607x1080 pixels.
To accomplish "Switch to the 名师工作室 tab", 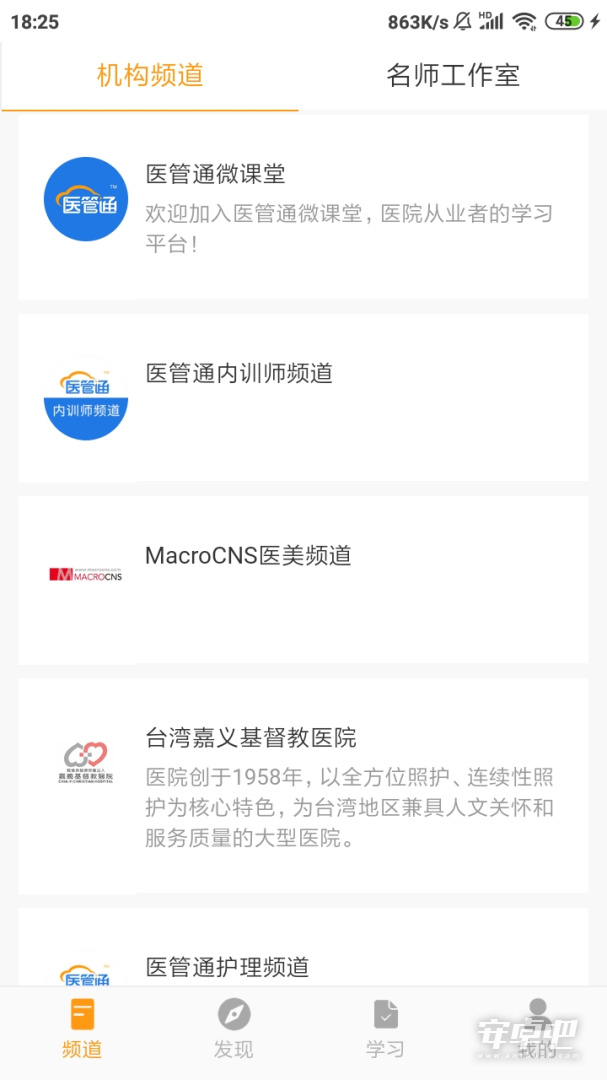I will pos(453,75).
